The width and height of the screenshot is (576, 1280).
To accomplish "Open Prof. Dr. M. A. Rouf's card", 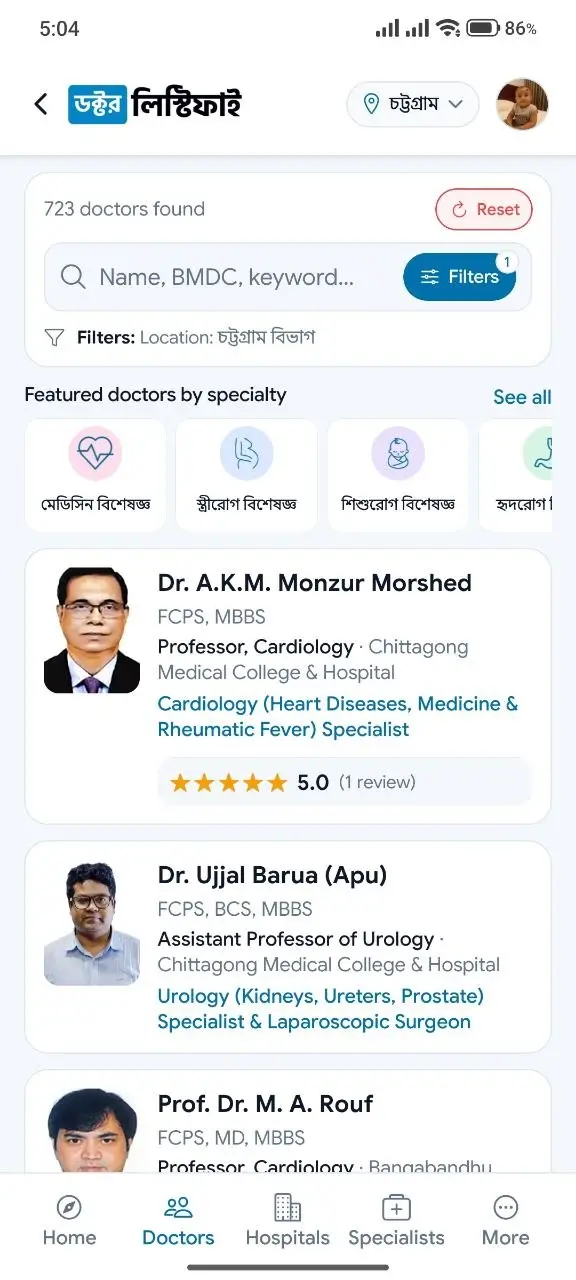I will coord(288,1121).
